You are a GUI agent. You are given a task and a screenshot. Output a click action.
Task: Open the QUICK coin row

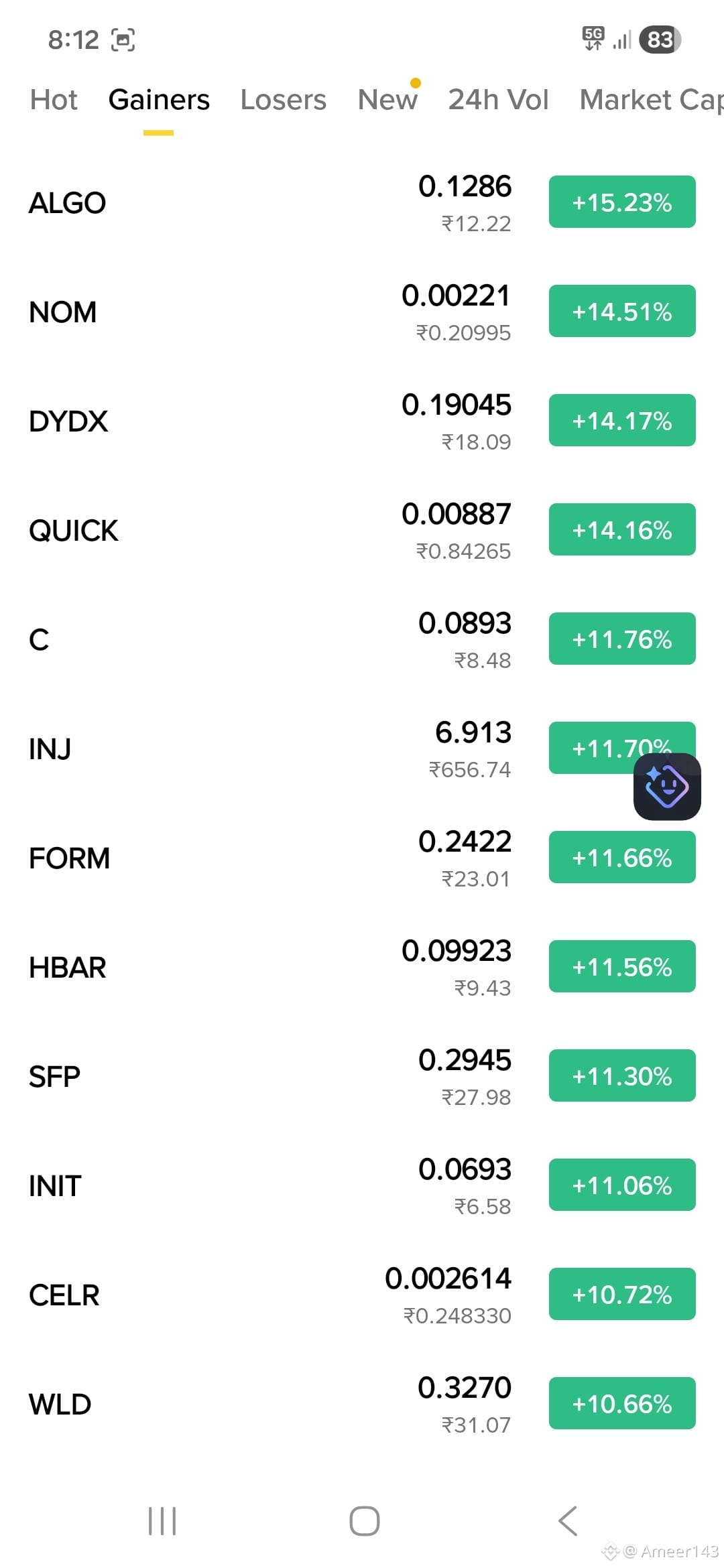362,530
